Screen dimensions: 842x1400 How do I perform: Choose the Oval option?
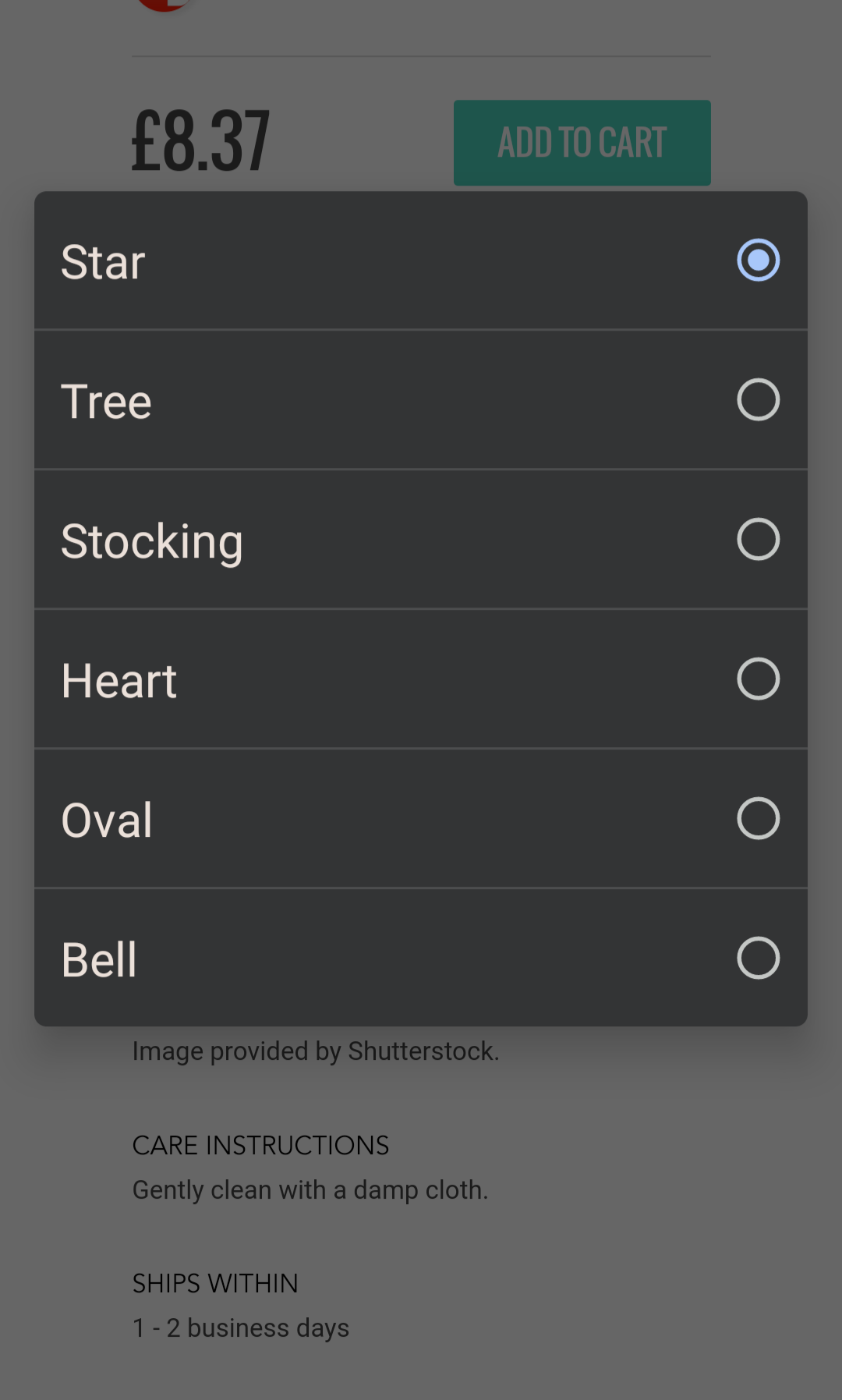click(x=421, y=819)
